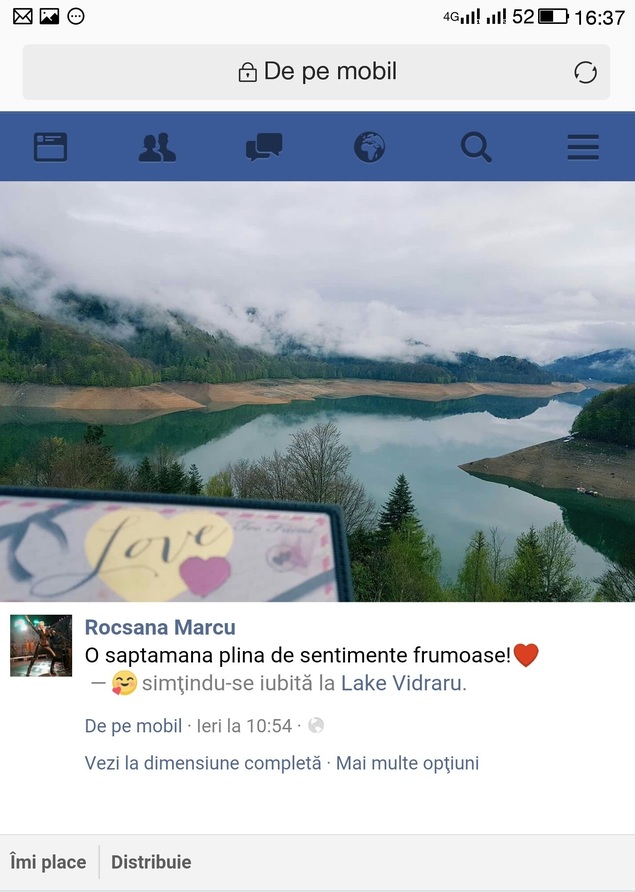The image size is (635, 892).
Task: Tap the De pe mobil album link
Action: pos(133,726)
